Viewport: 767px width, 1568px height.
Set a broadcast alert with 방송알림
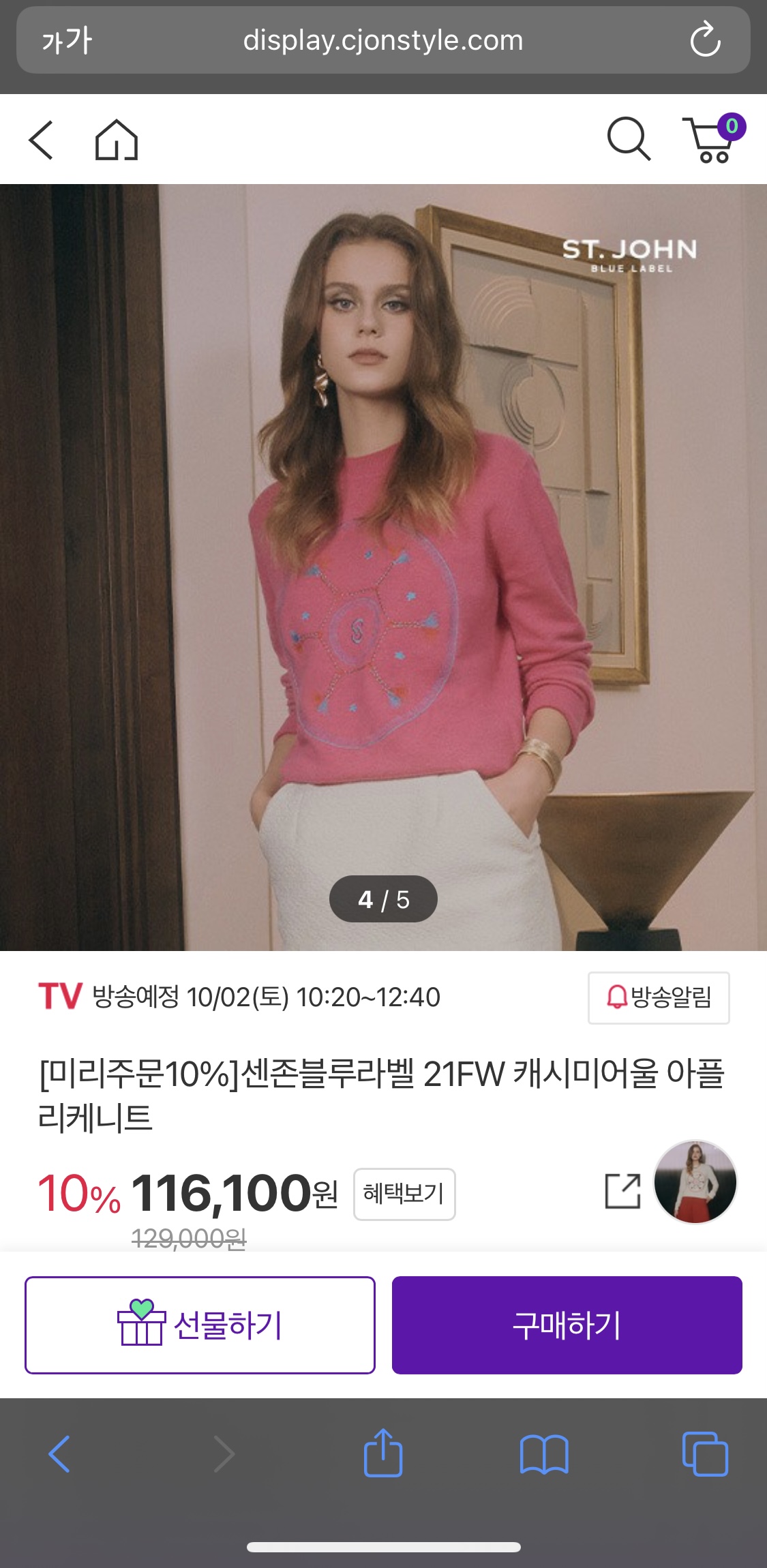coord(658,997)
